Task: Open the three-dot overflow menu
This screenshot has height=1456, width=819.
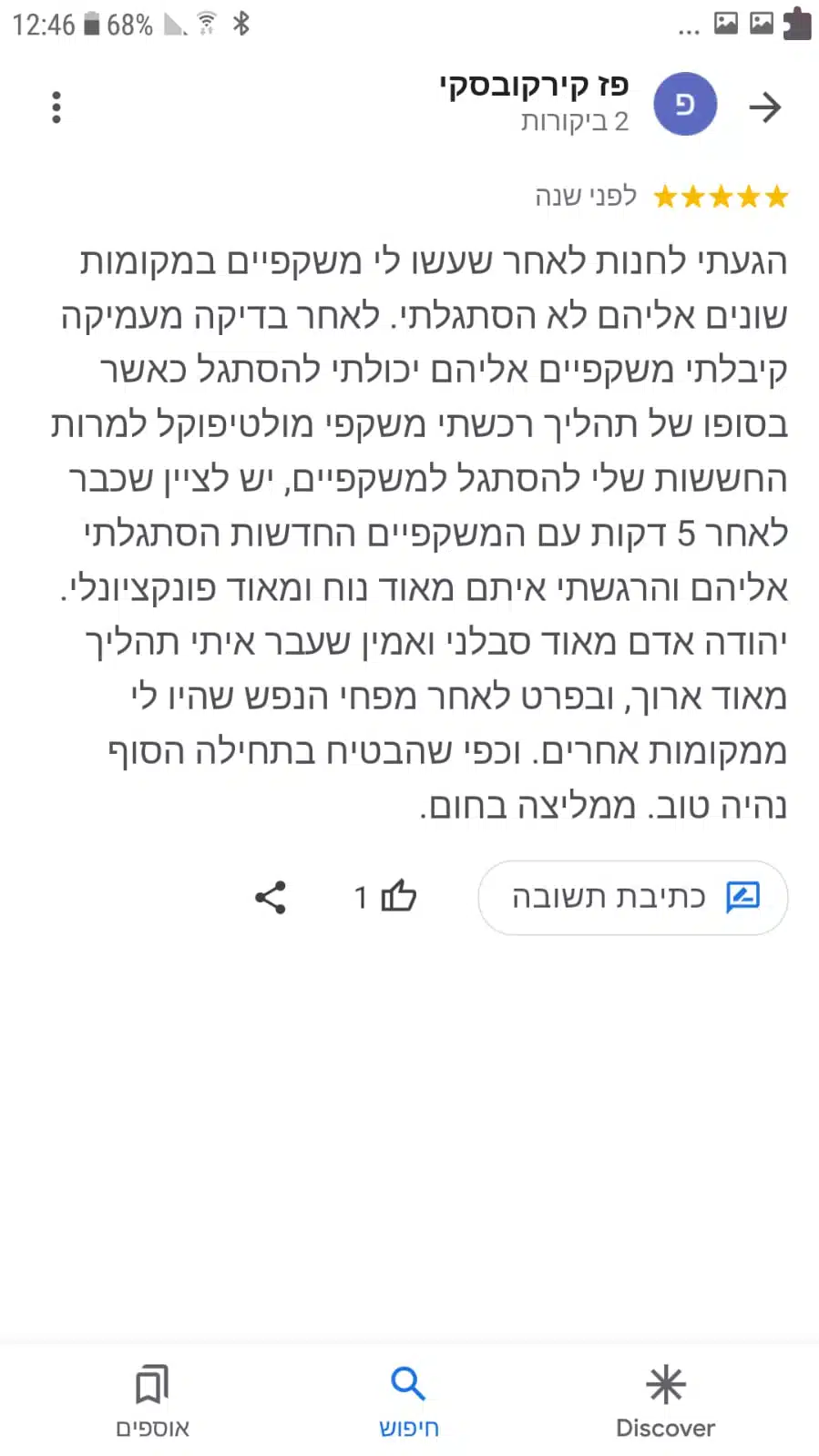Action: [56, 107]
